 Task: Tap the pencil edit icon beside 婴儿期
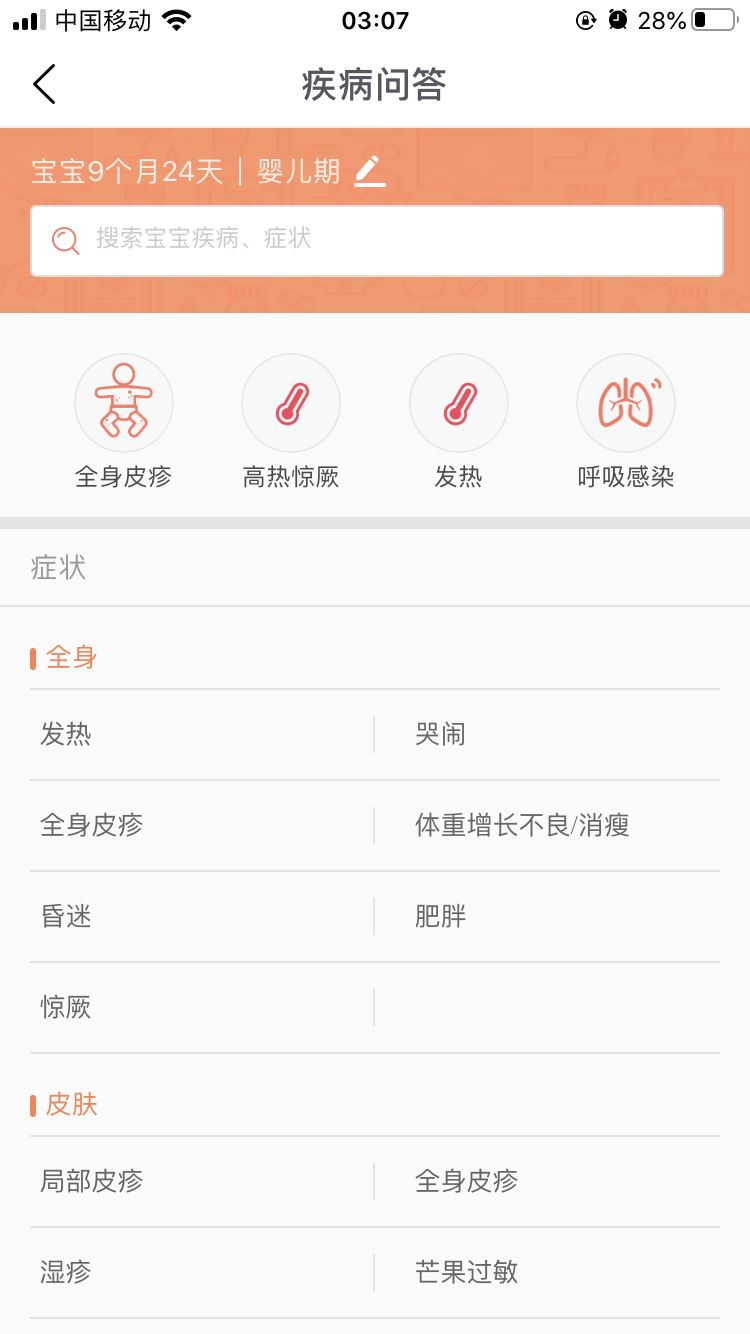coord(370,172)
